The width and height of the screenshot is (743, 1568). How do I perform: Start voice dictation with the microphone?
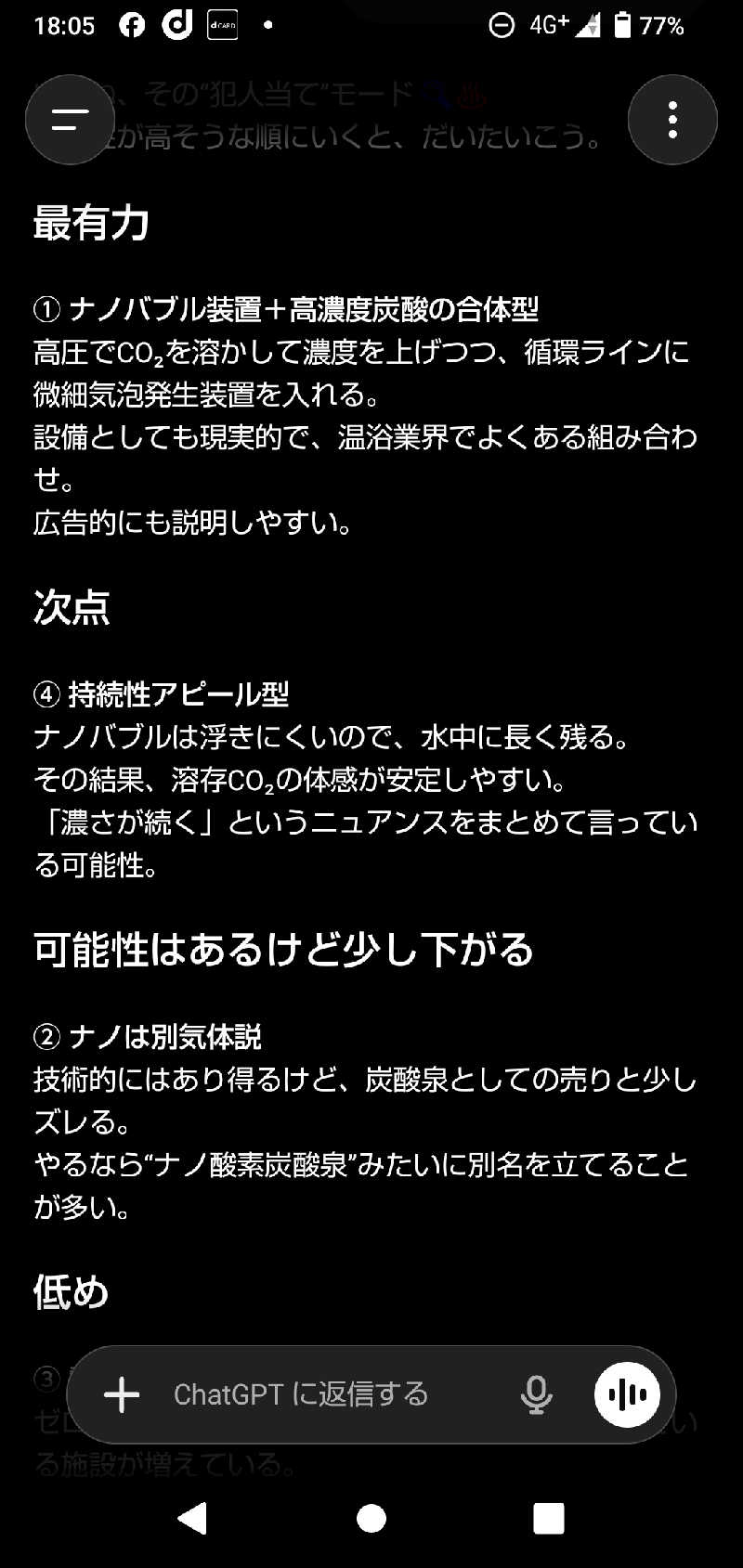536,1394
